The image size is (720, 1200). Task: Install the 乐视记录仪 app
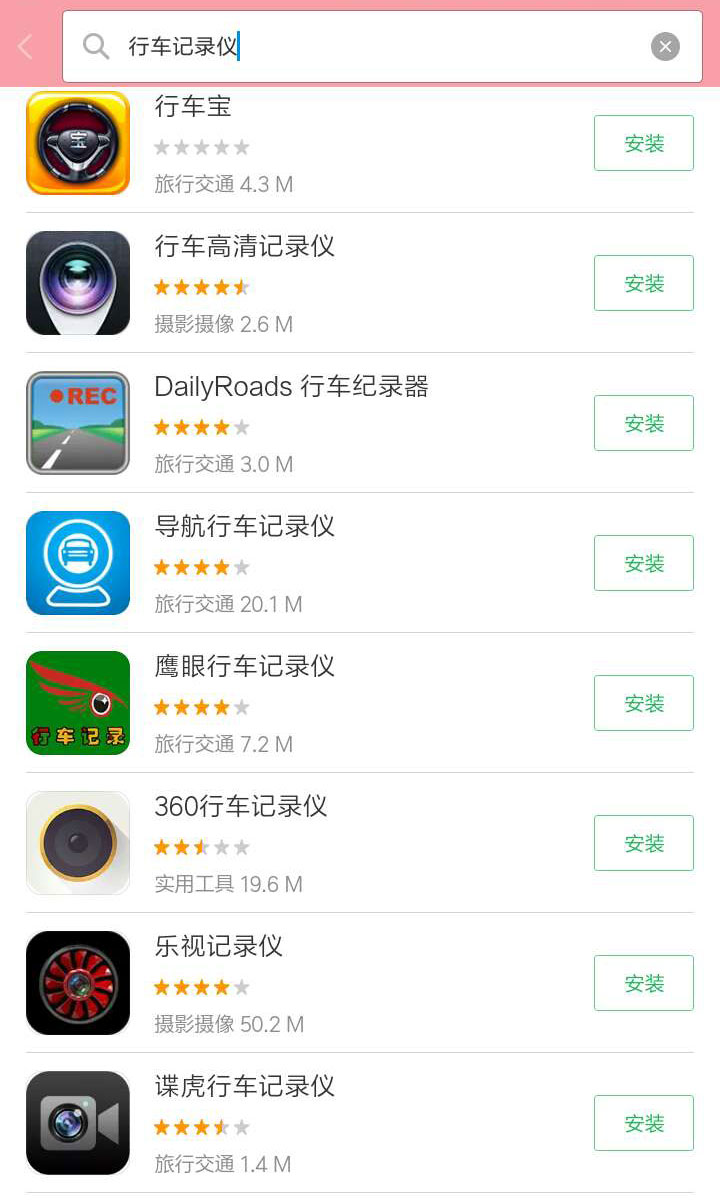[x=643, y=983]
